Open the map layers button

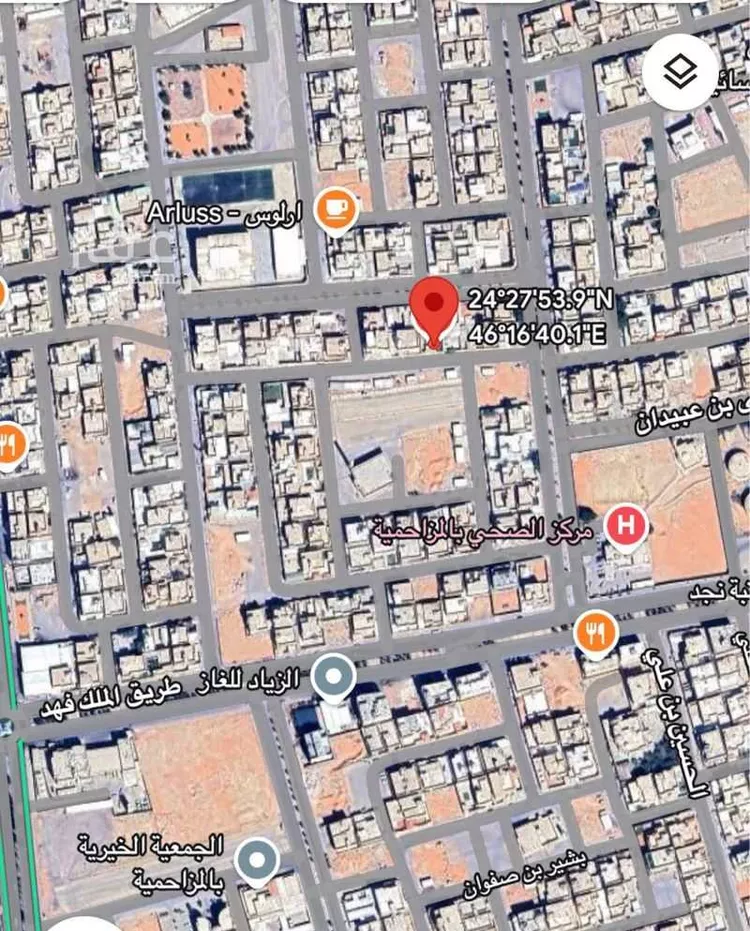681,71
